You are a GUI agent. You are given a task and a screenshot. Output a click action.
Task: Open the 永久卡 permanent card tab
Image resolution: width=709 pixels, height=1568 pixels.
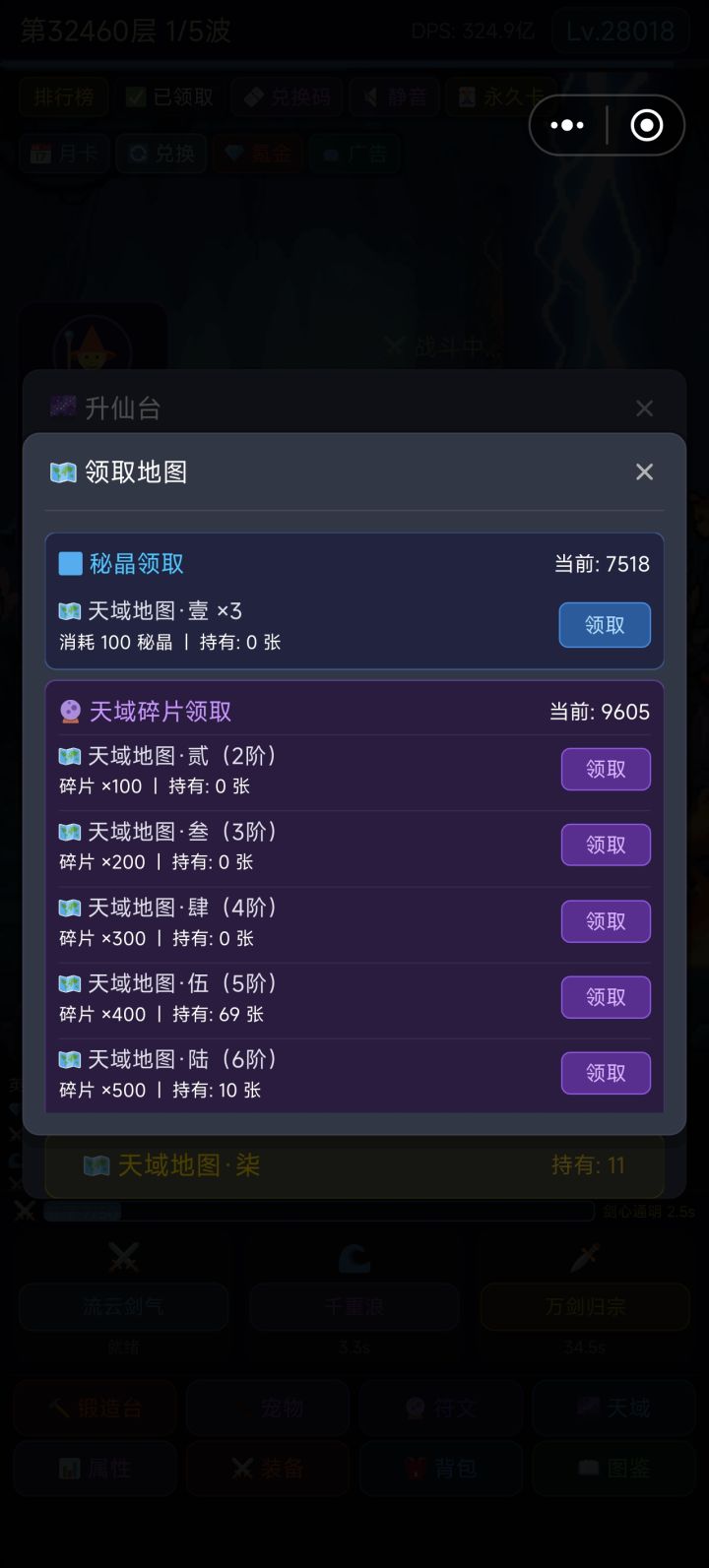click(x=502, y=96)
